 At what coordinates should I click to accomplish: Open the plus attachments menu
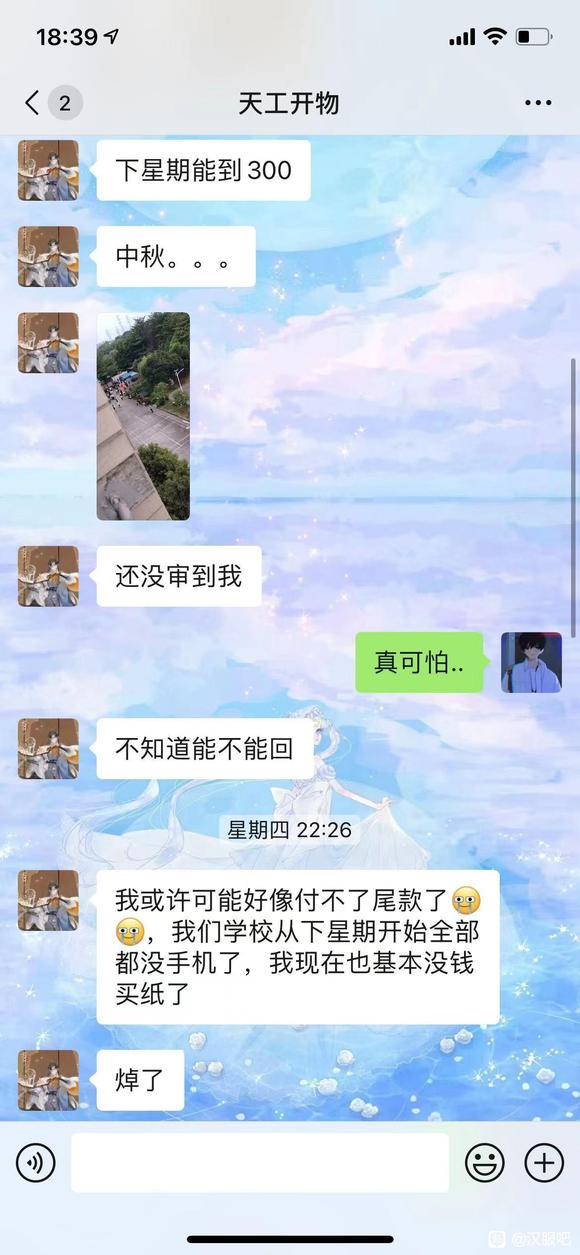click(544, 1163)
